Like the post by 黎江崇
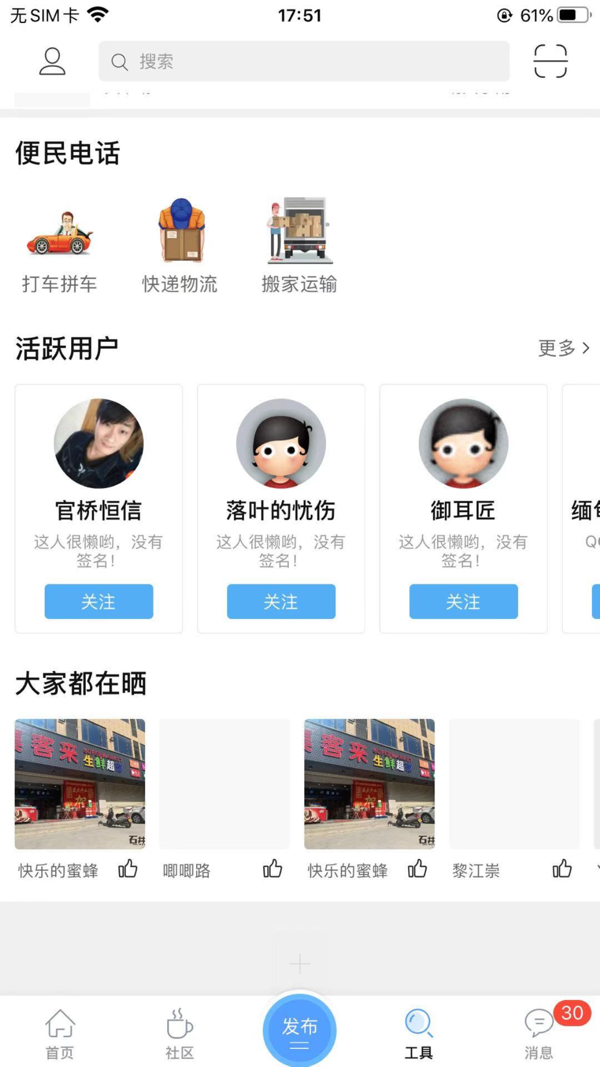The height and width of the screenshot is (1067, 600). pos(562,869)
